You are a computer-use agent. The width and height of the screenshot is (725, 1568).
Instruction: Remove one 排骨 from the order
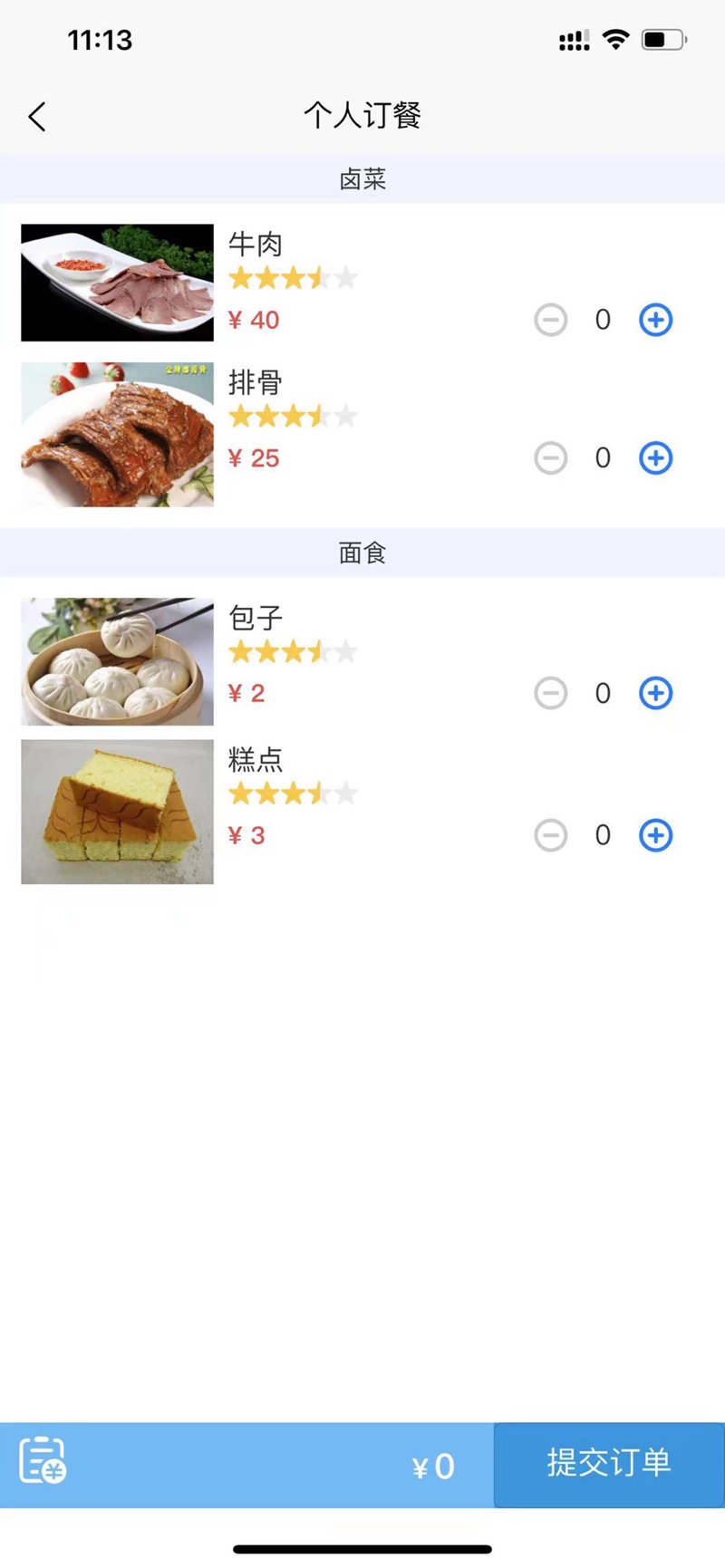tap(551, 458)
